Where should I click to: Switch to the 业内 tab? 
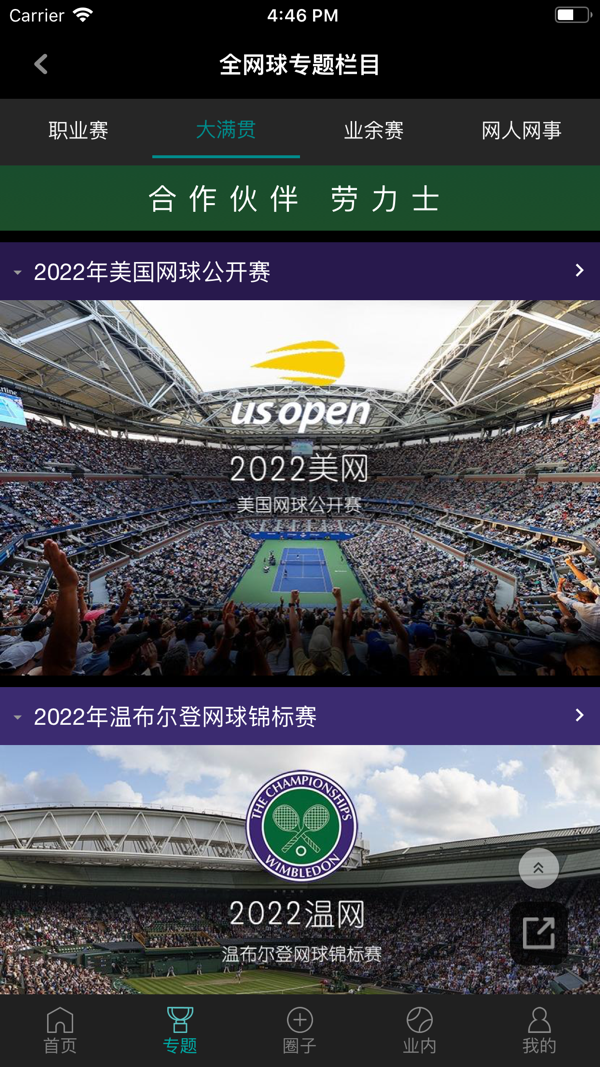click(419, 1031)
